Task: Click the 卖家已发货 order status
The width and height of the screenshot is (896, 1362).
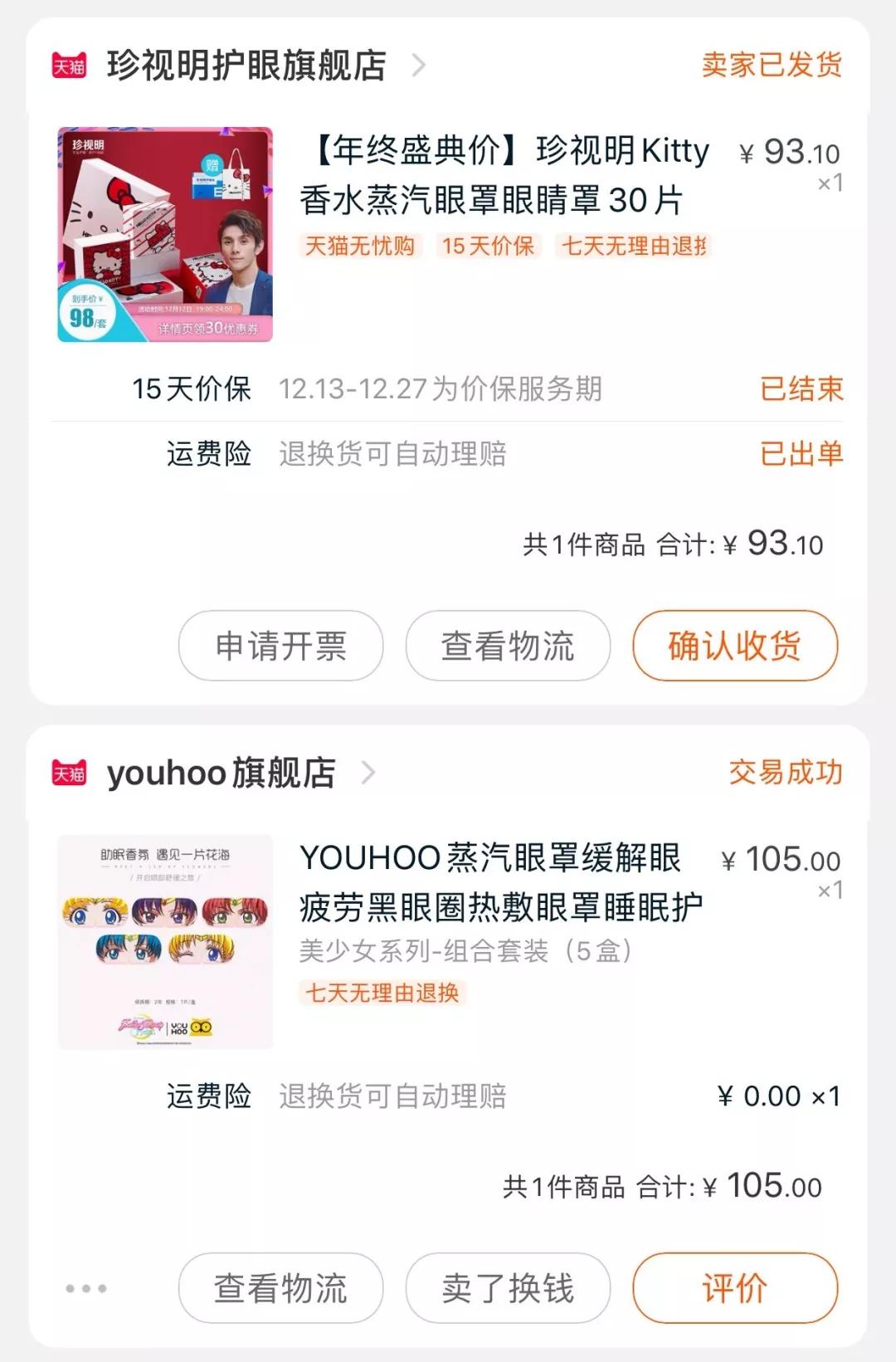Action: 770,66
